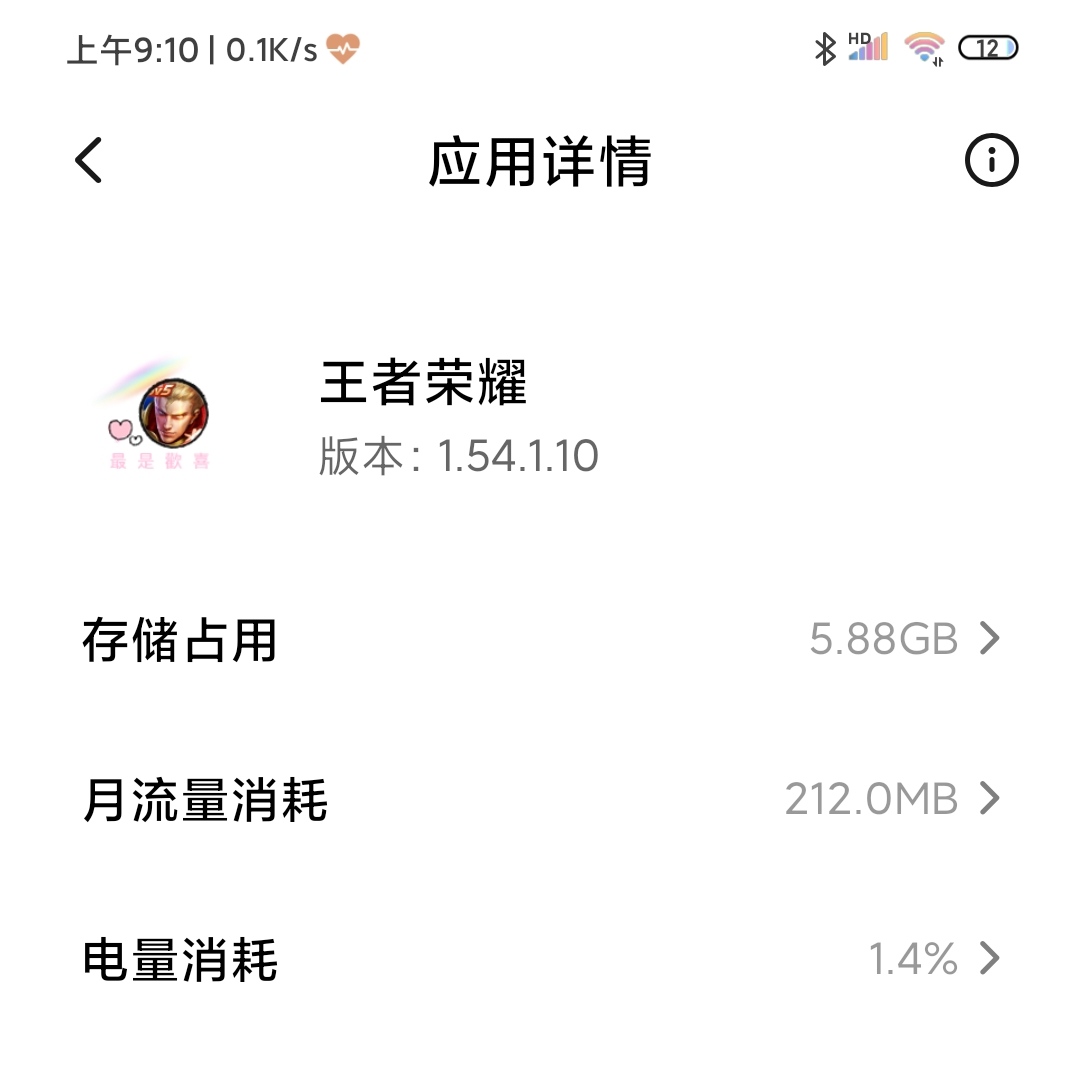The width and height of the screenshot is (1080, 1085).
Task: Expand 月流量消耗 data usage via its chevron
Action: click(992, 799)
